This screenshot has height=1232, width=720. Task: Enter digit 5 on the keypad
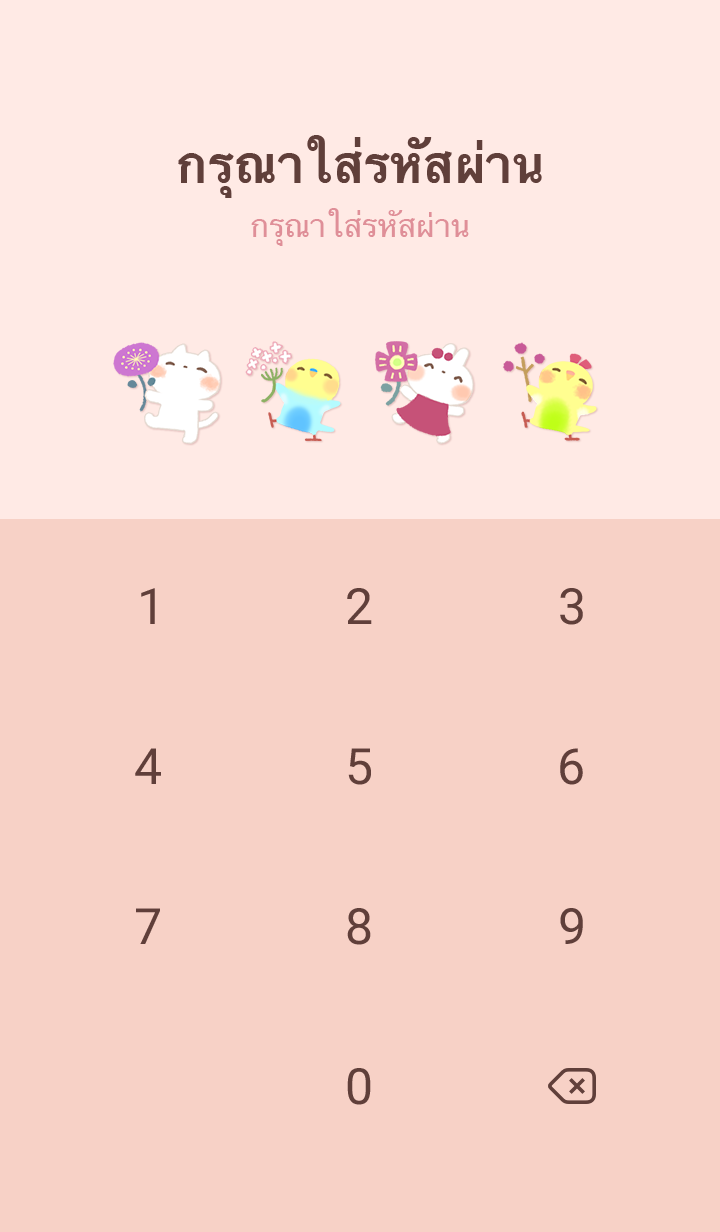[x=359, y=767]
